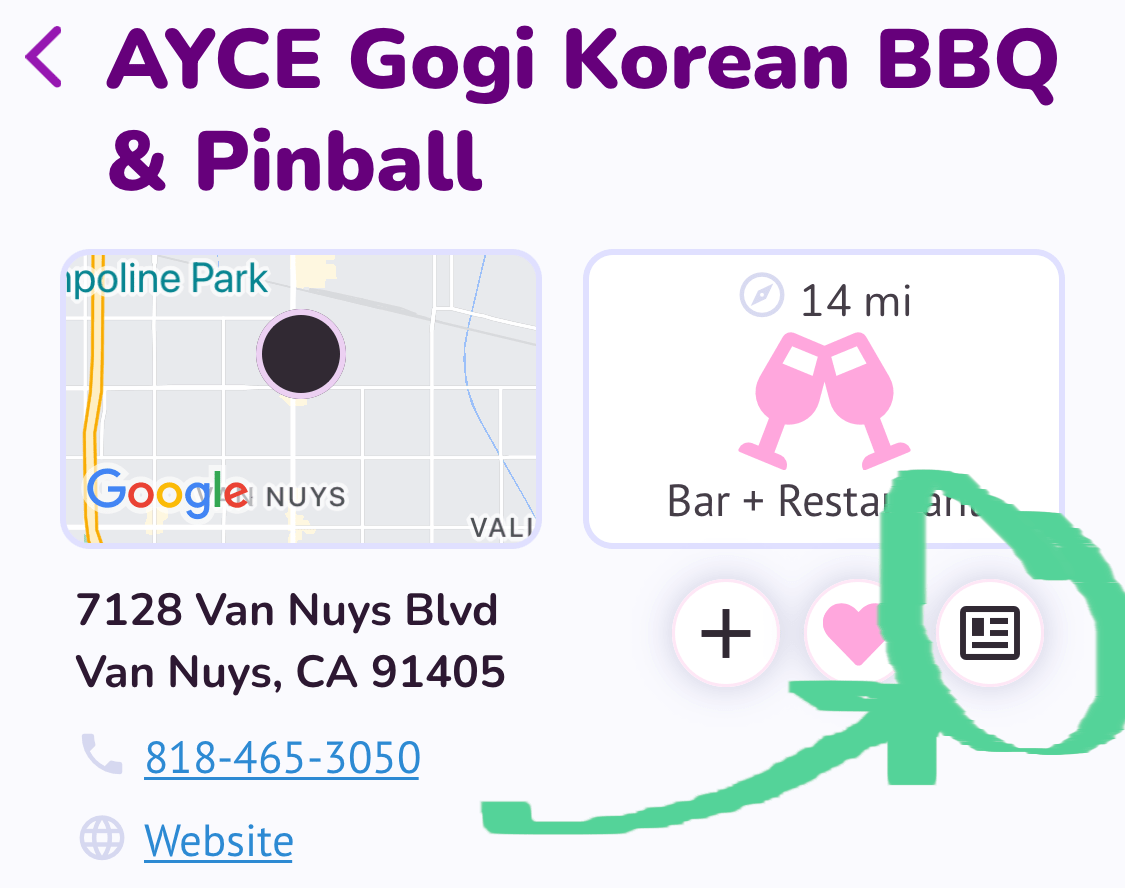The width and height of the screenshot is (1125, 888).
Task: Tap the plus button to add
Action: (725, 633)
